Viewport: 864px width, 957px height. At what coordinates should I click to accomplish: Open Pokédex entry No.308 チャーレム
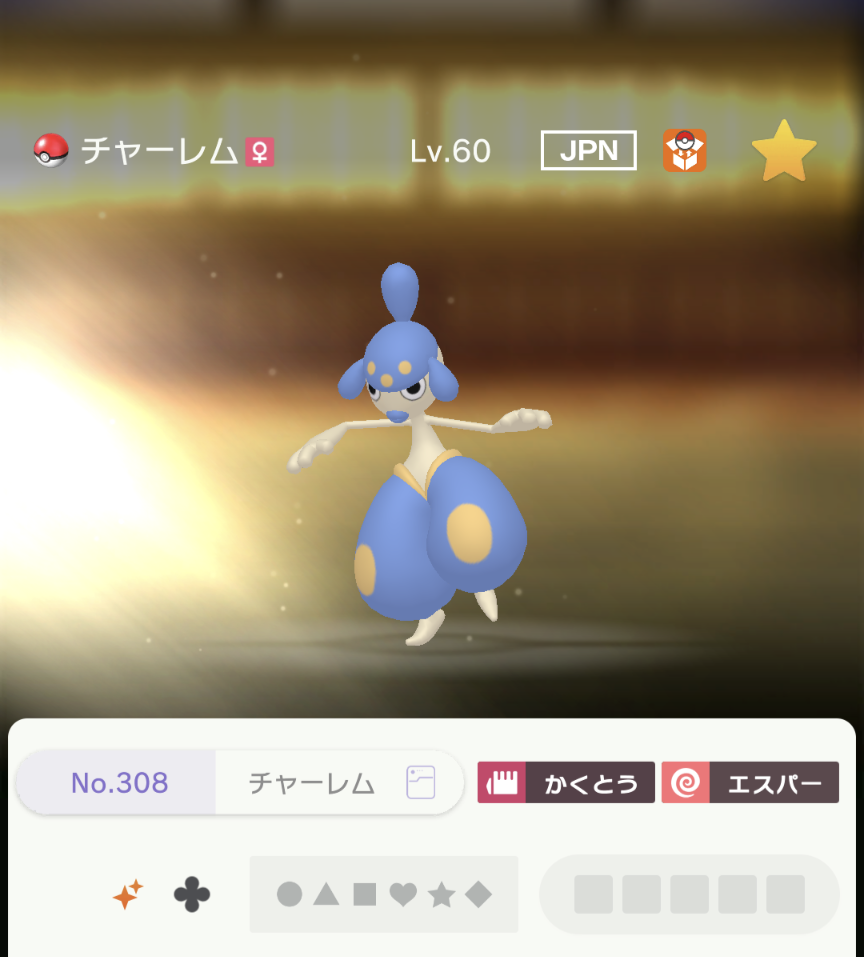tap(240, 782)
